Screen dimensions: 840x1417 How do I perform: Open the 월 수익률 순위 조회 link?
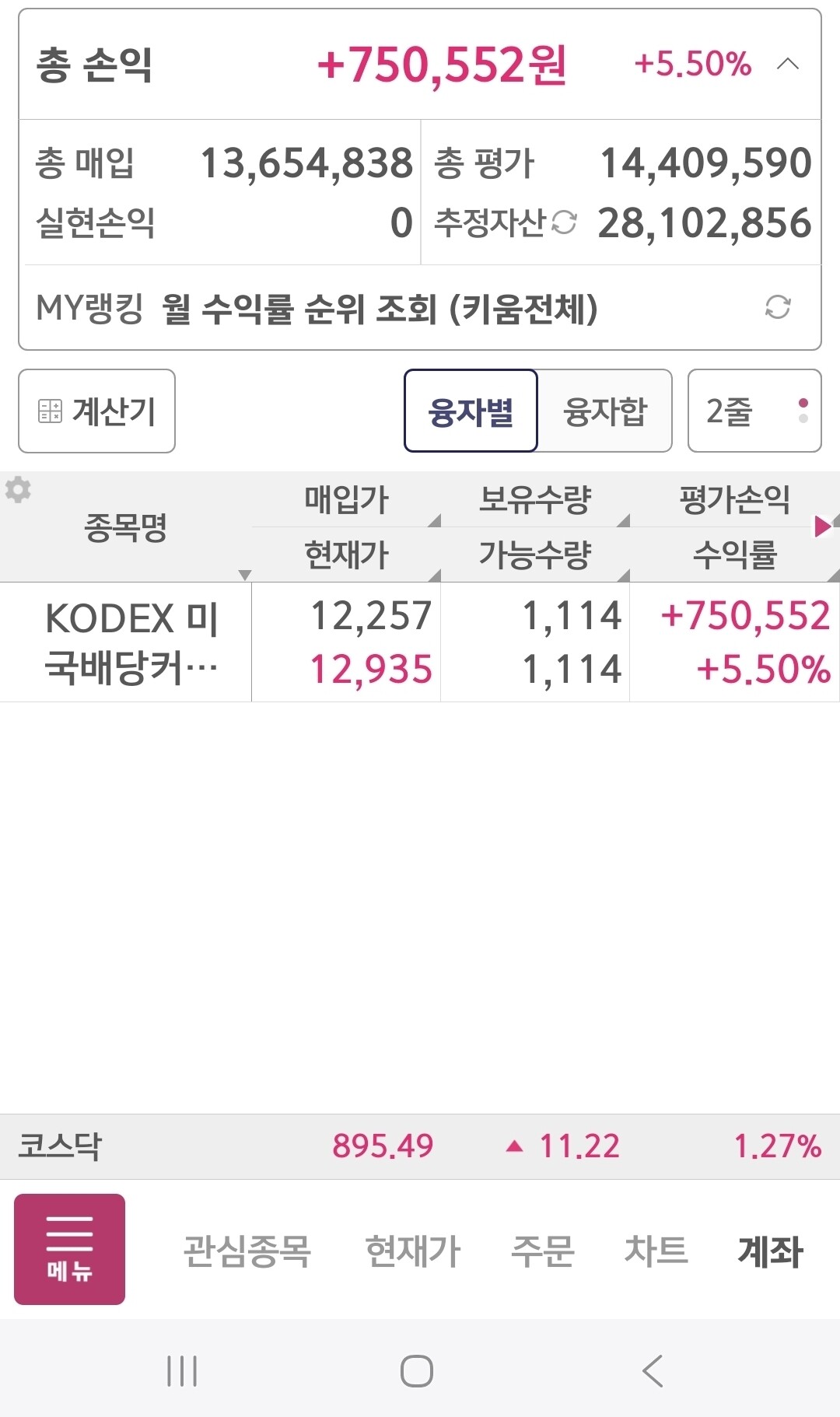[380, 309]
